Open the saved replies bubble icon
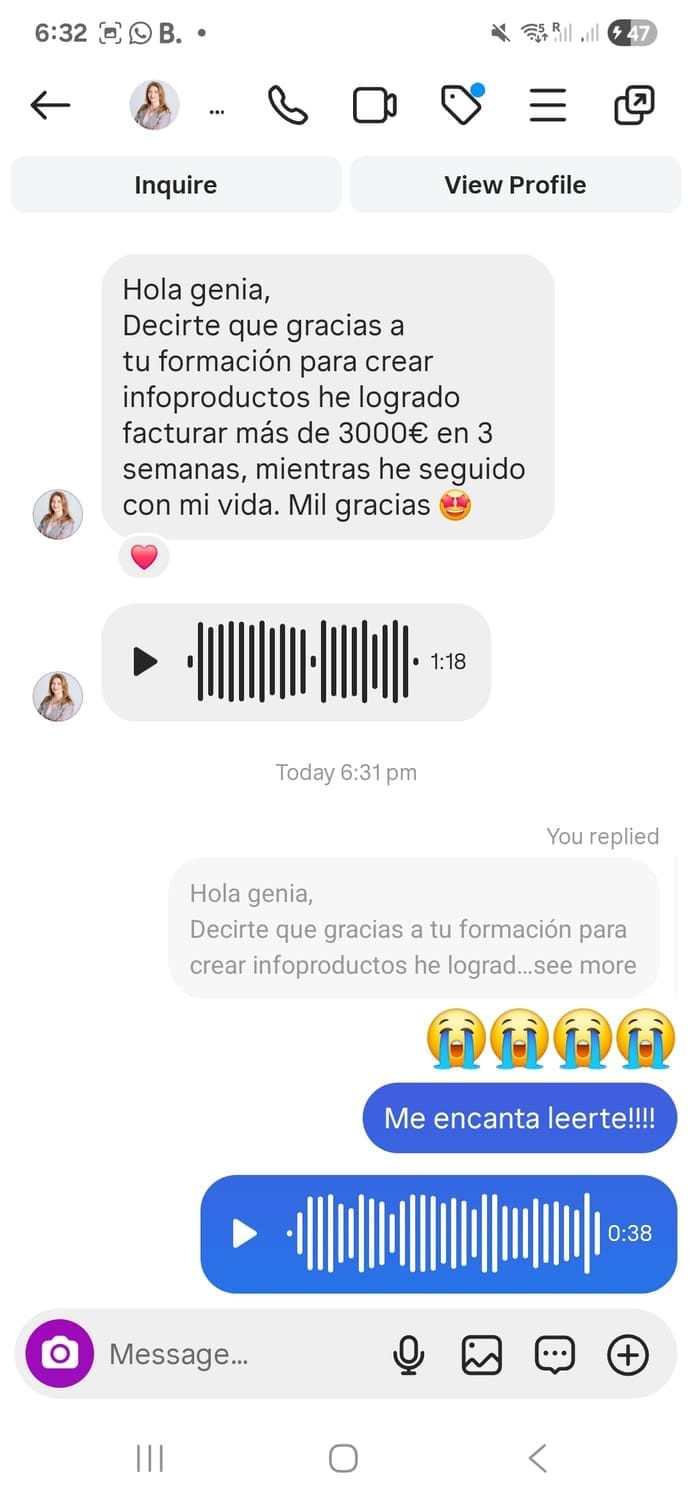Viewport: 692px width, 1500px height. point(554,1355)
